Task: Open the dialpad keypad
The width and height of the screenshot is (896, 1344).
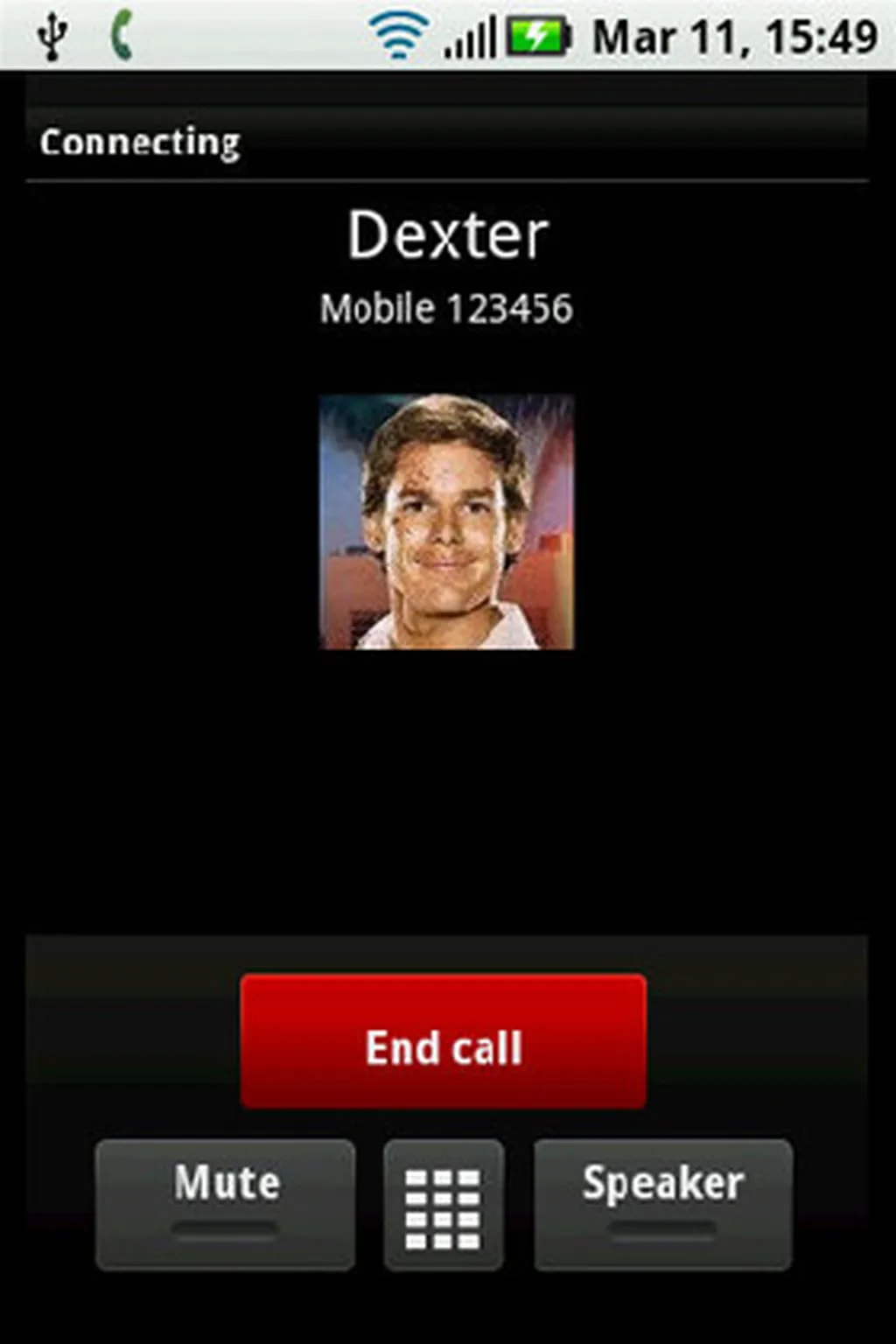Action: (x=444, y=1206)
